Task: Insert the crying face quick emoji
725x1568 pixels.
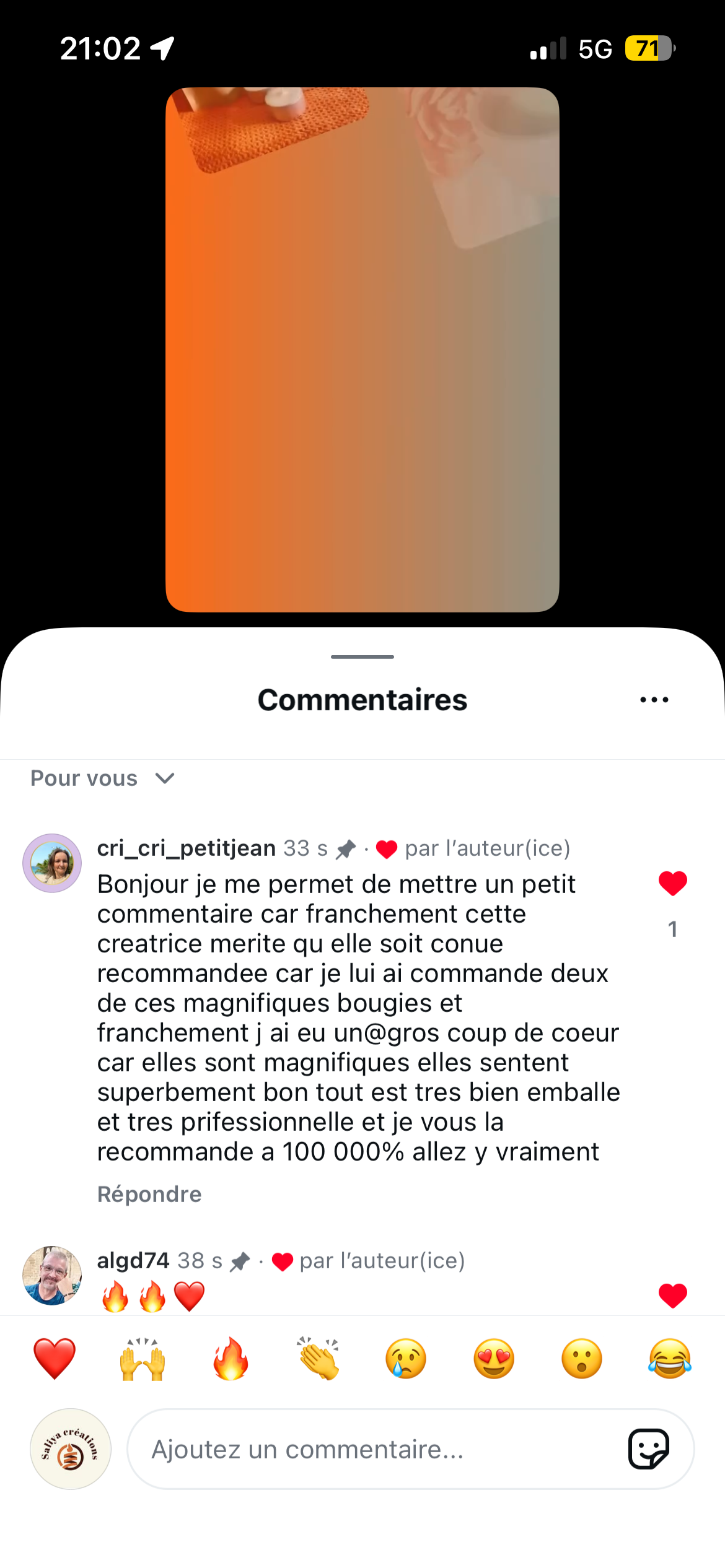Action: point(406,1359)
